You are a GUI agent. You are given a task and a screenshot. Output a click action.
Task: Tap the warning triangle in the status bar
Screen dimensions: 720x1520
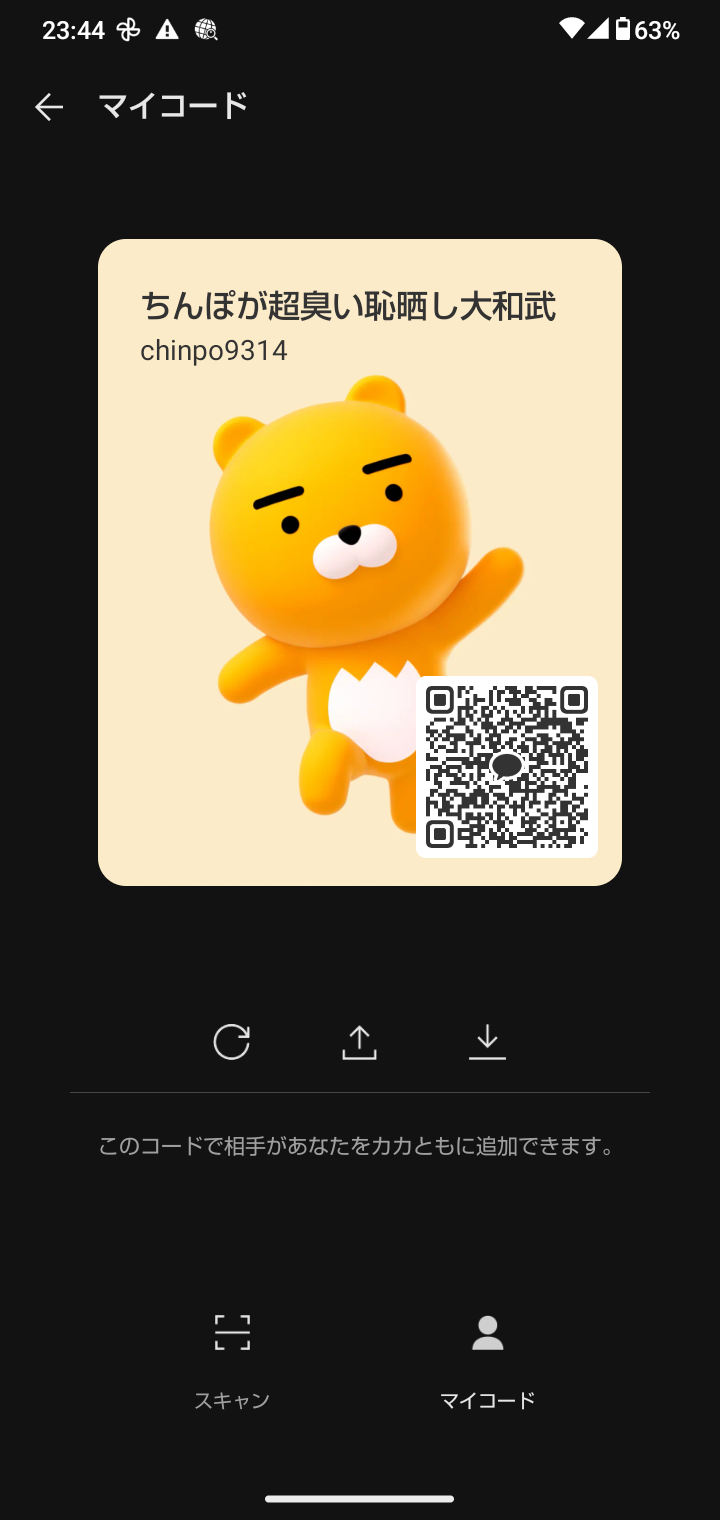pos(167,30)
